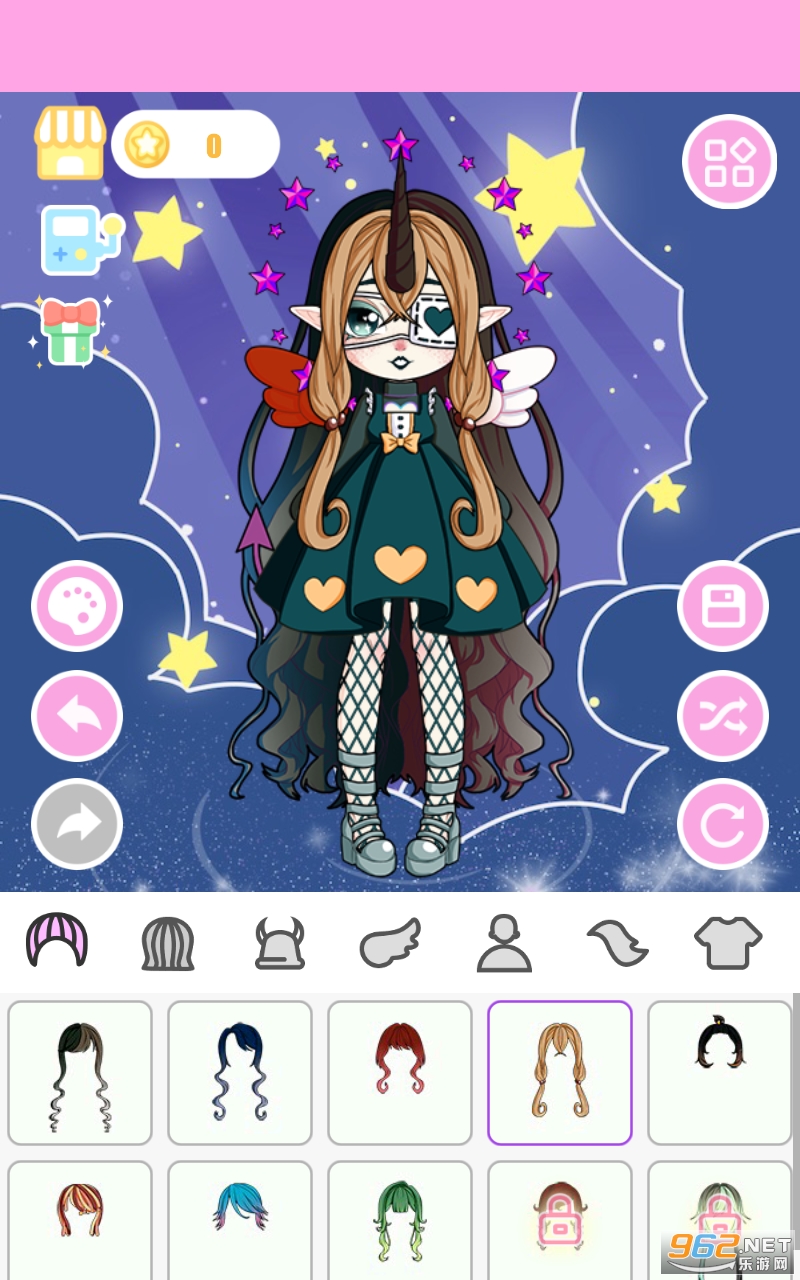Image resolution: width=800 pixels, height=1280 pixels.
Task: Open the color palette
Action: pyautogui.click(x=77, y=606)
